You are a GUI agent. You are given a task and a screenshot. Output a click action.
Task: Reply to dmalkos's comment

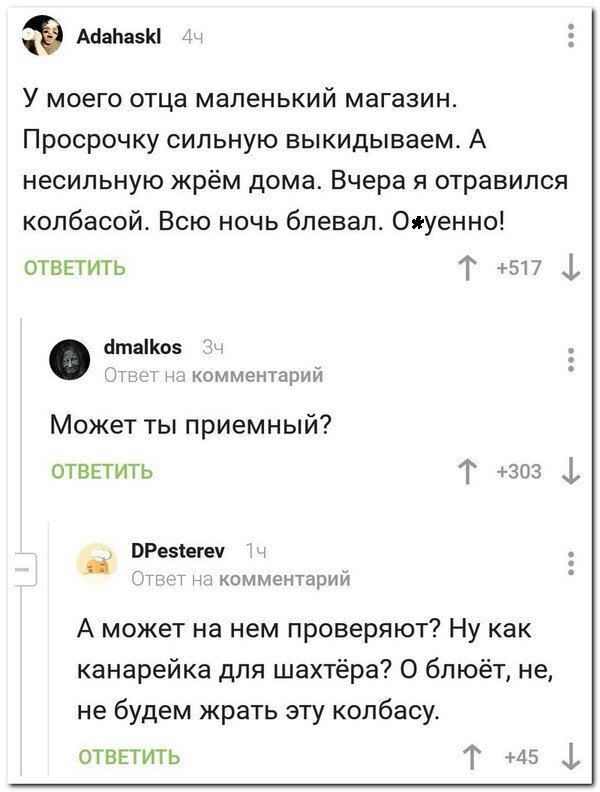point(102,471)
